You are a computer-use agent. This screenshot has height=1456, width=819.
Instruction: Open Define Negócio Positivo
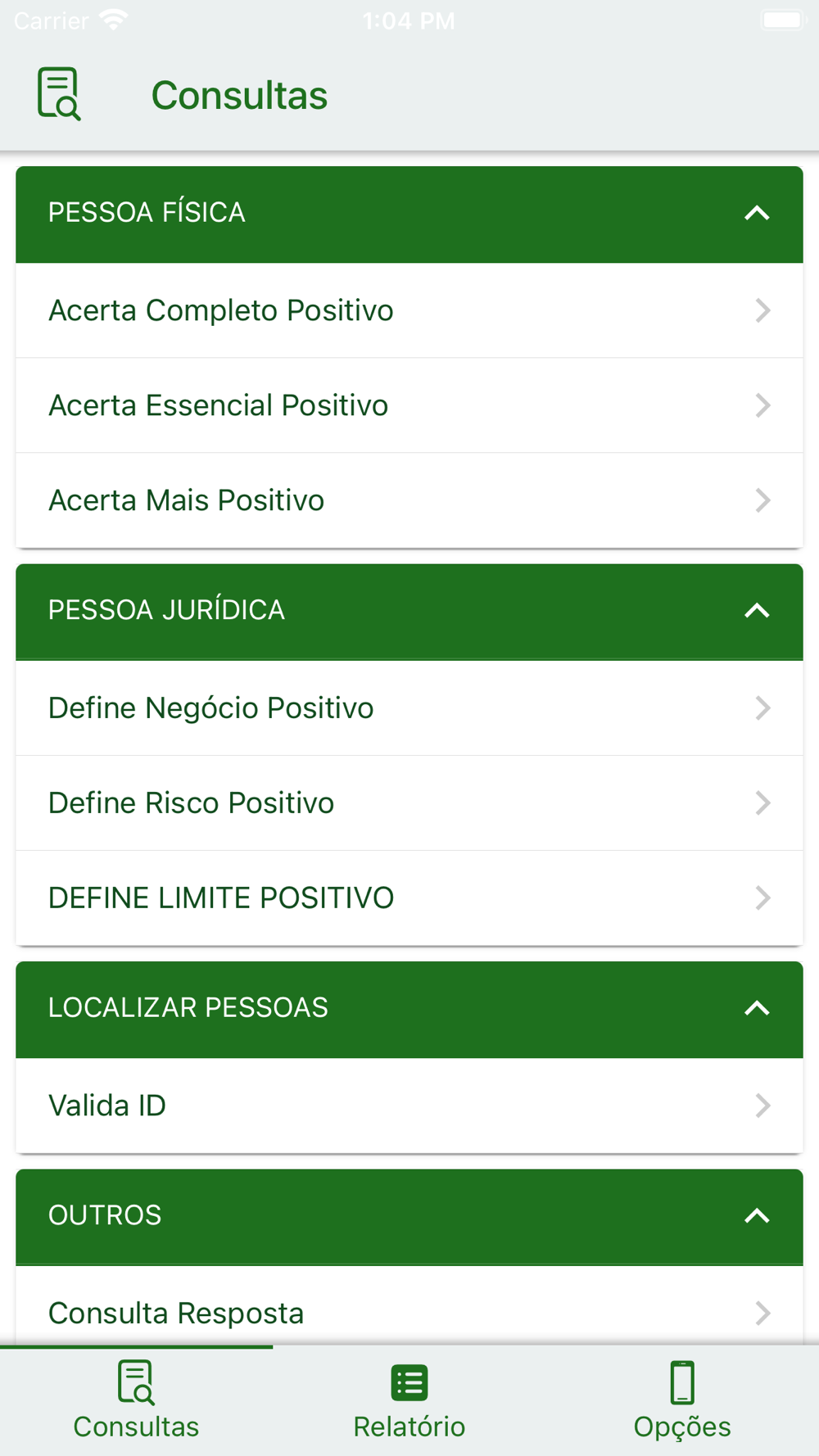tap(409, 708)
